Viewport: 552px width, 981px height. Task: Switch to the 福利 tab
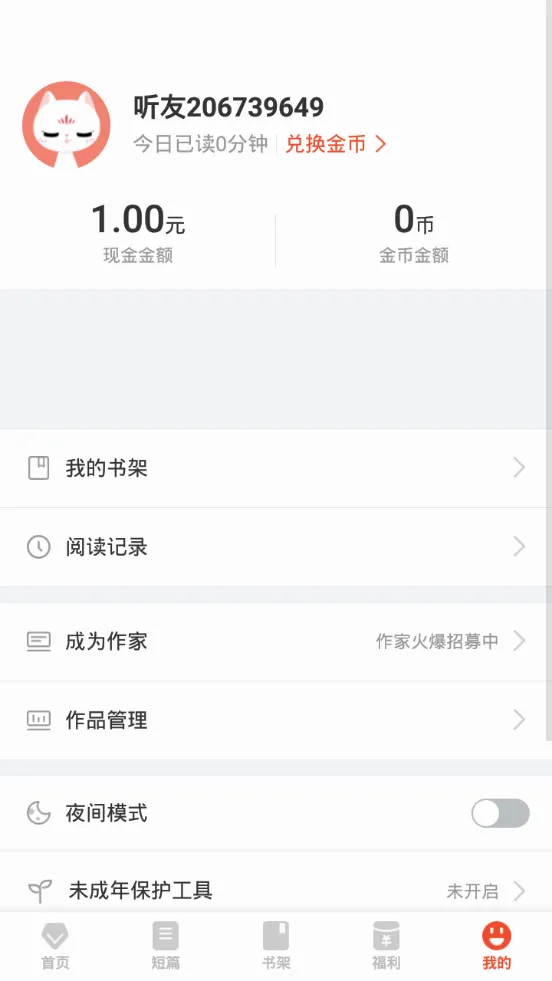(386, 946)
